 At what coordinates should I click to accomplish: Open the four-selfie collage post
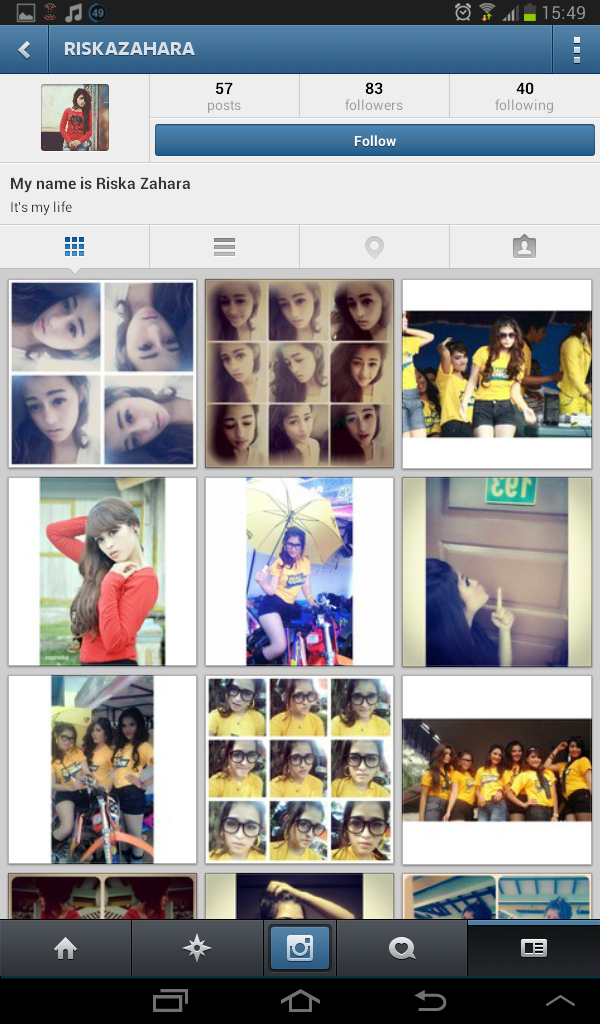(x=102, y=373)
